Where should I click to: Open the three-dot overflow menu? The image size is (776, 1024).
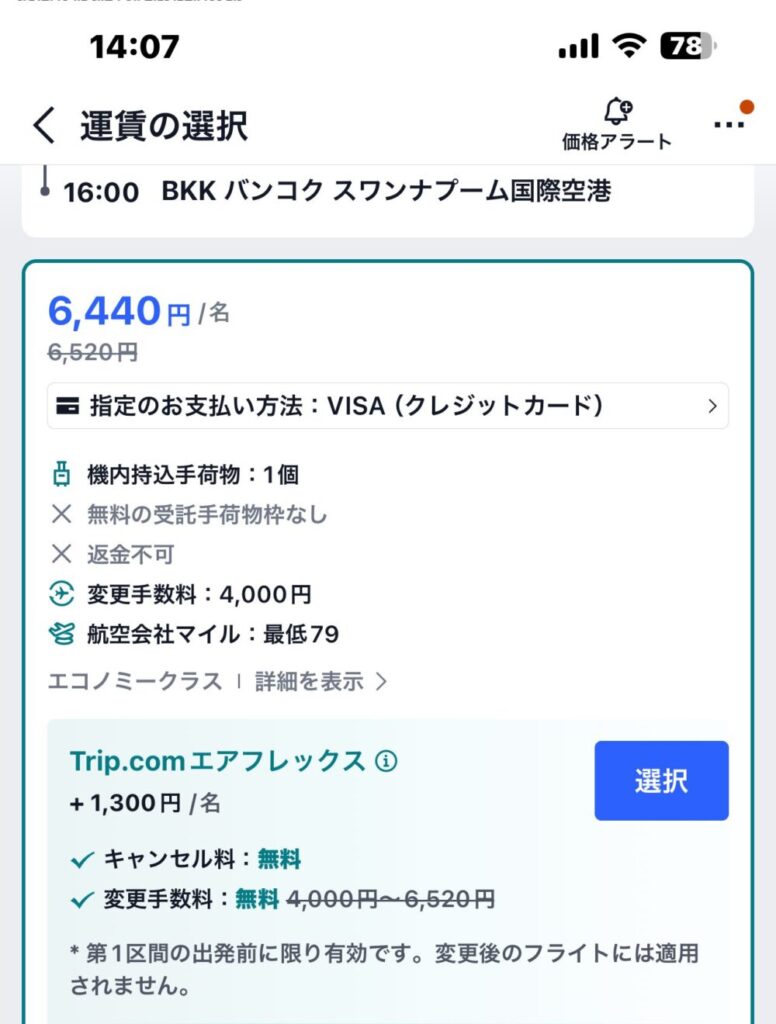729,124
